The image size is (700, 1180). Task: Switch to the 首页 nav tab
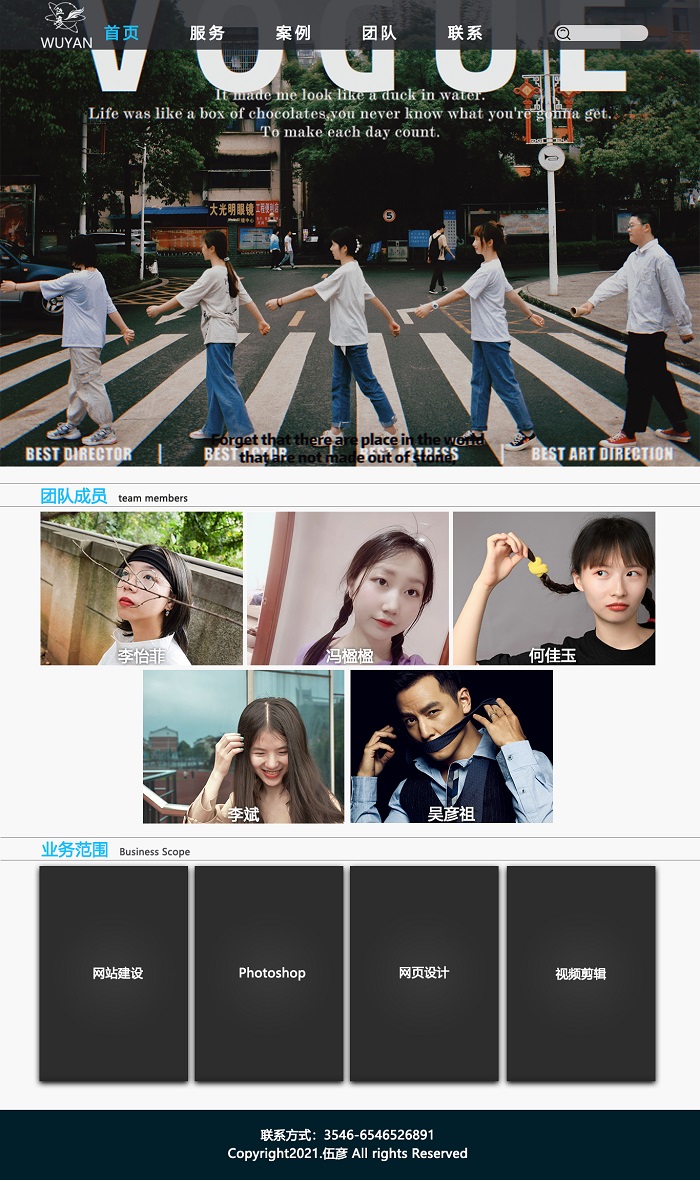click(121, 33)
